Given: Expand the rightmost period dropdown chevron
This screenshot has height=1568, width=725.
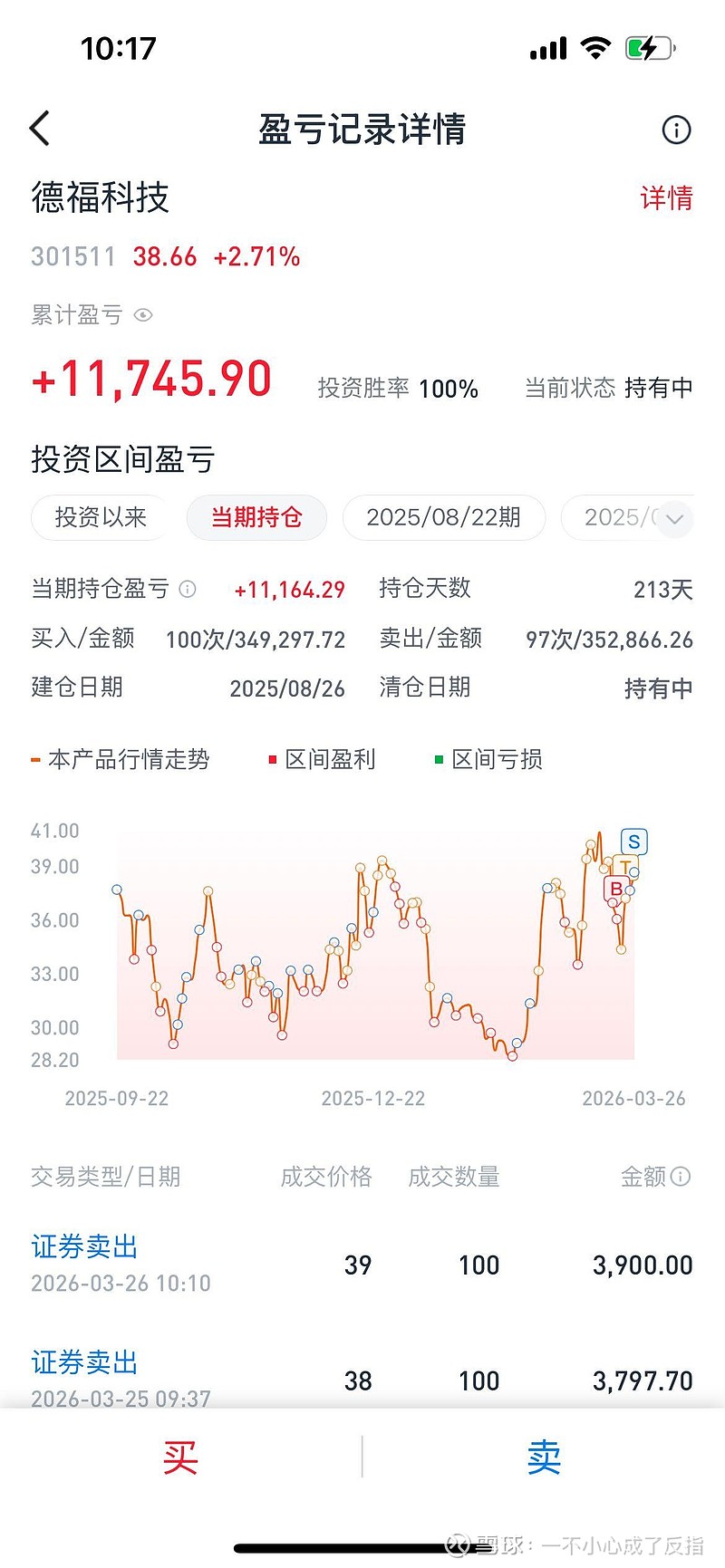Looking at the screenshot, I should click(x=674, y=518).
